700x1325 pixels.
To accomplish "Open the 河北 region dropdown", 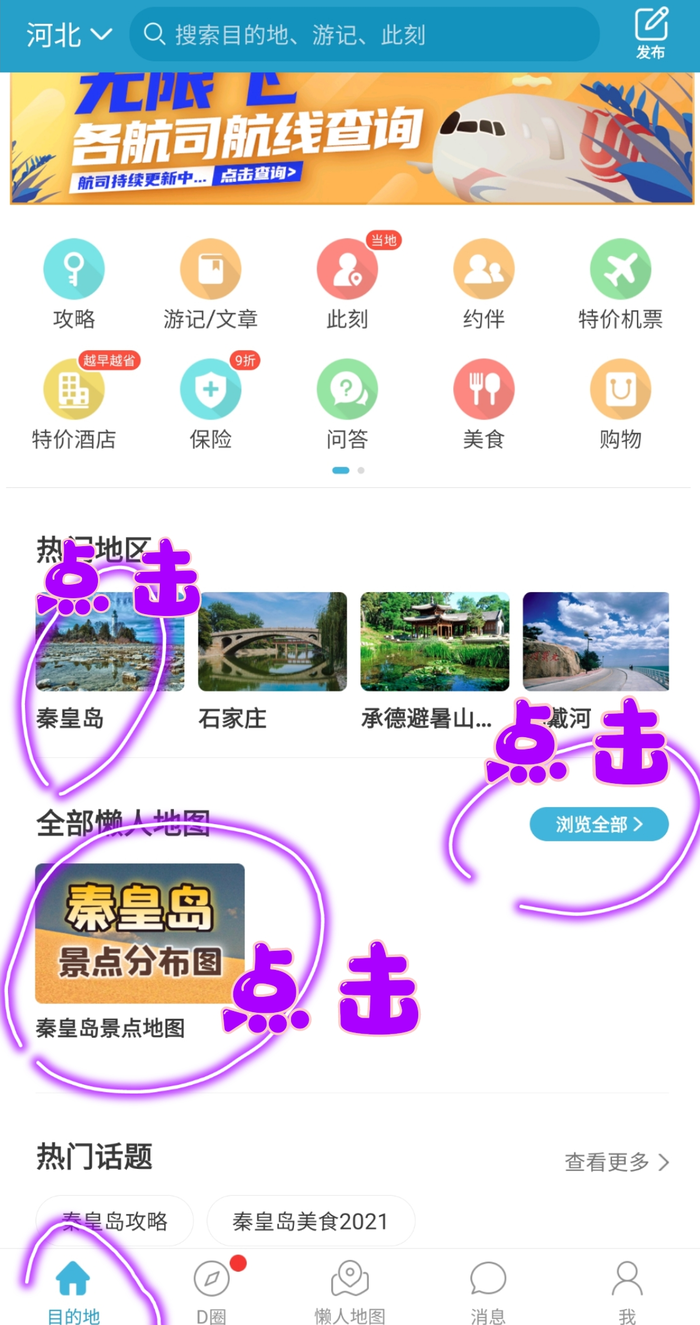I will coord(68,35).
